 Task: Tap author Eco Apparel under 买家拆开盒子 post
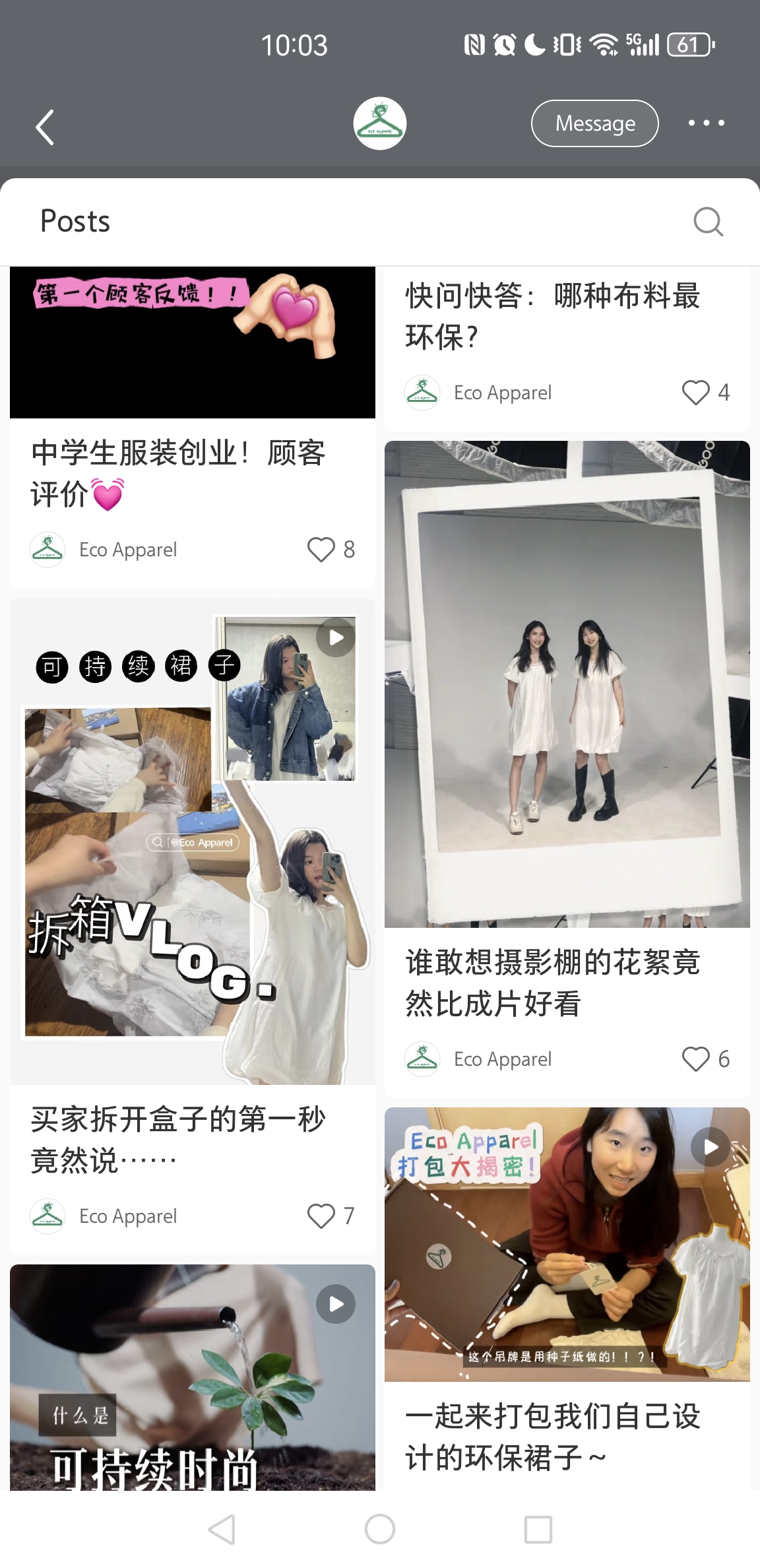click(x=127, y=1216)
